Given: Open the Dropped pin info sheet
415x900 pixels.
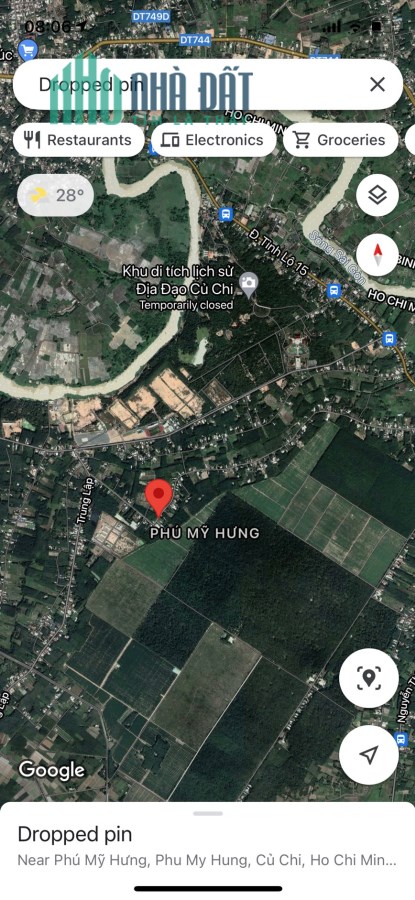Looking at the screenshot, I should coord(207,846).
